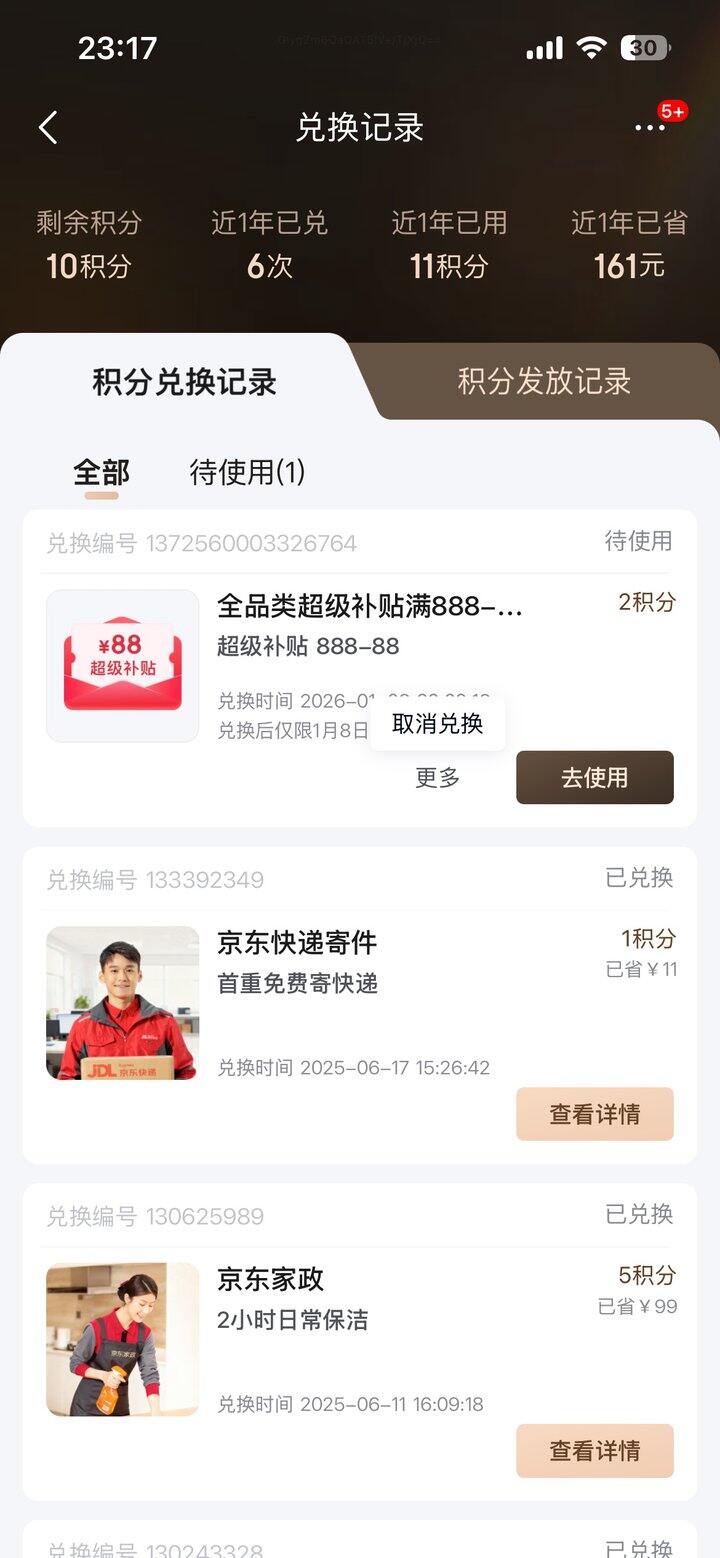Viewport: 720px width, 1558px height.
Task: Filter by 待使用(1)
Action: (x=247, y=472)
